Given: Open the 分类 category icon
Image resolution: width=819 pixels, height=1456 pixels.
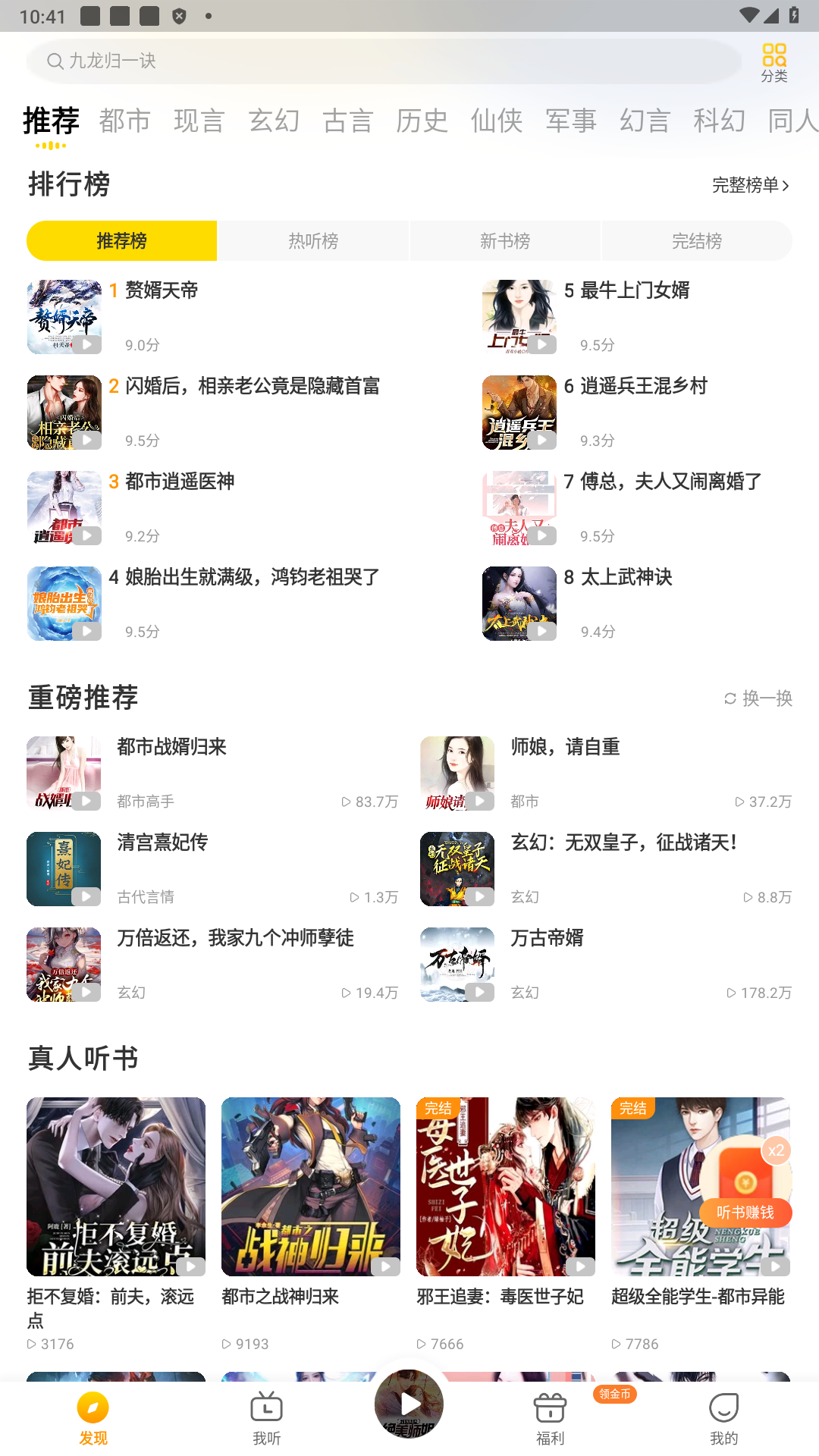Looking at the screenshot, I should (773, 61).
